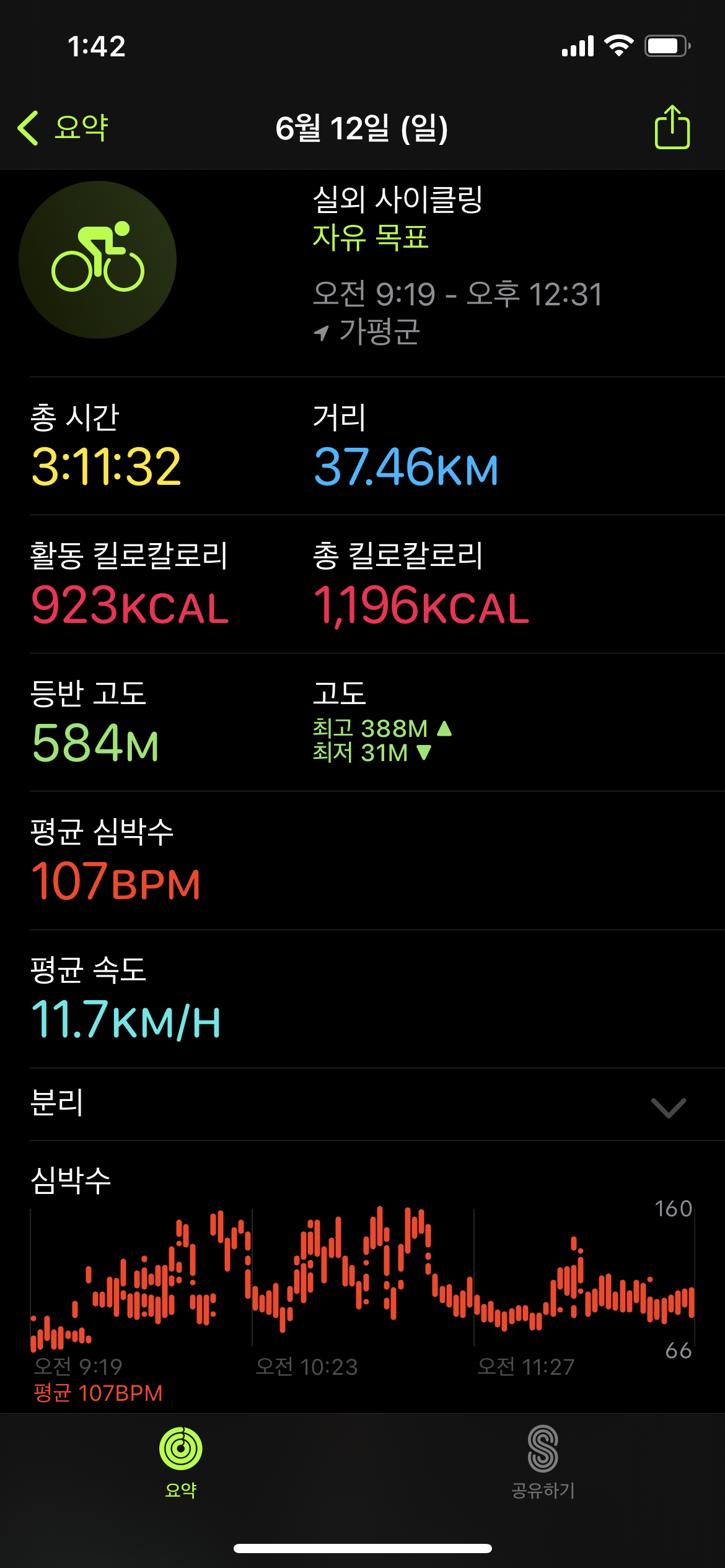Go back to 요약 list
The width and height of the screenshot is (725, 1568).
coord(63,128)
